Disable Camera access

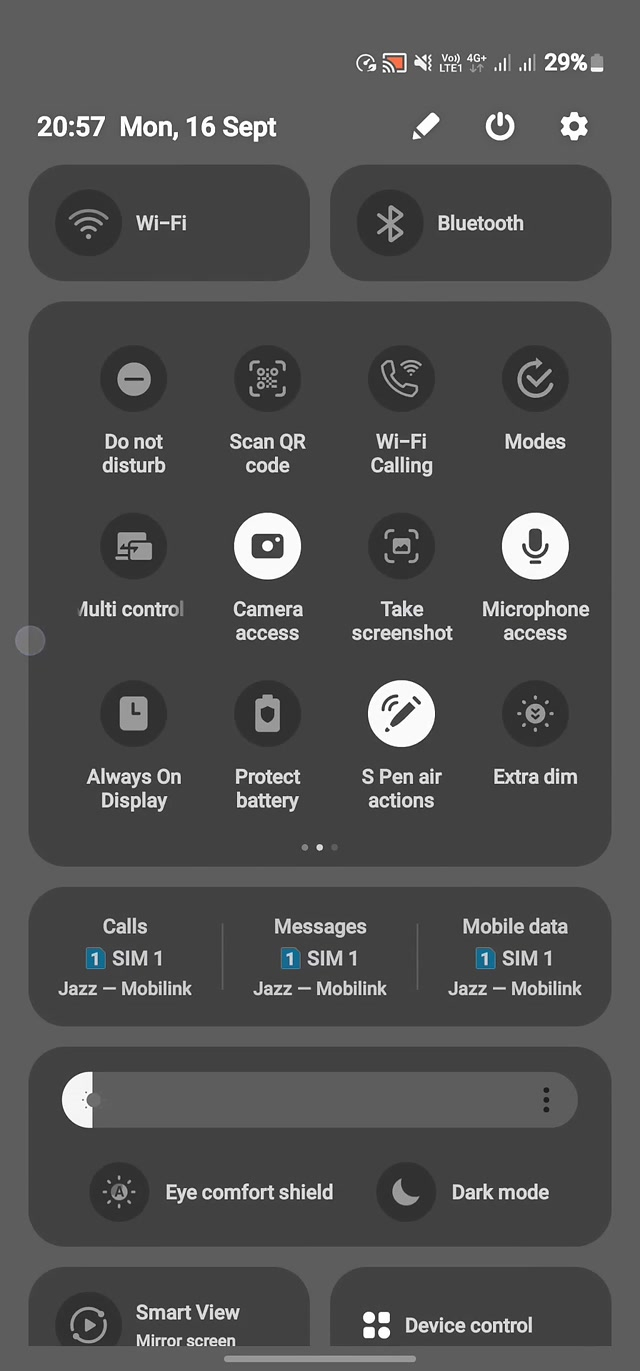pos(267,546)
